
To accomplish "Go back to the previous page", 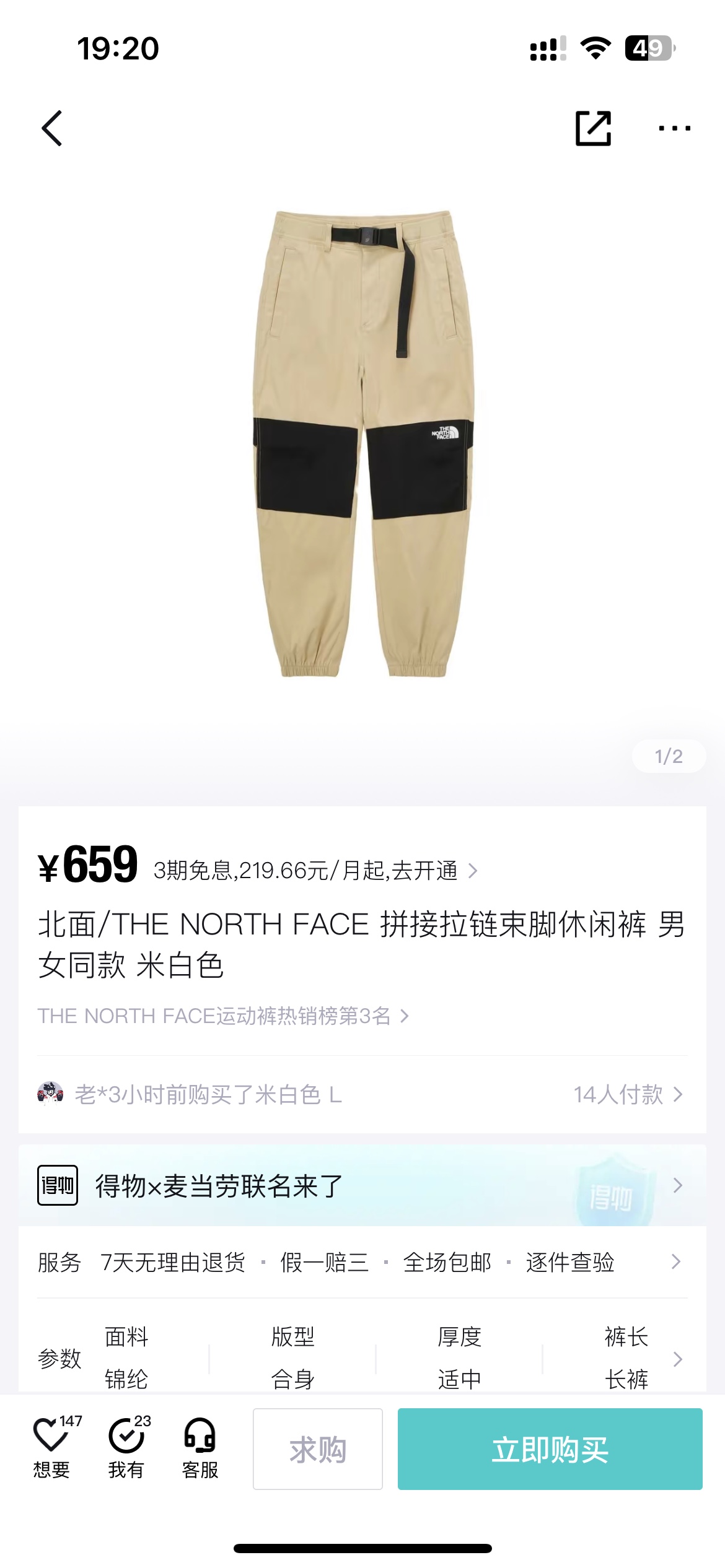I will (52, 128).
